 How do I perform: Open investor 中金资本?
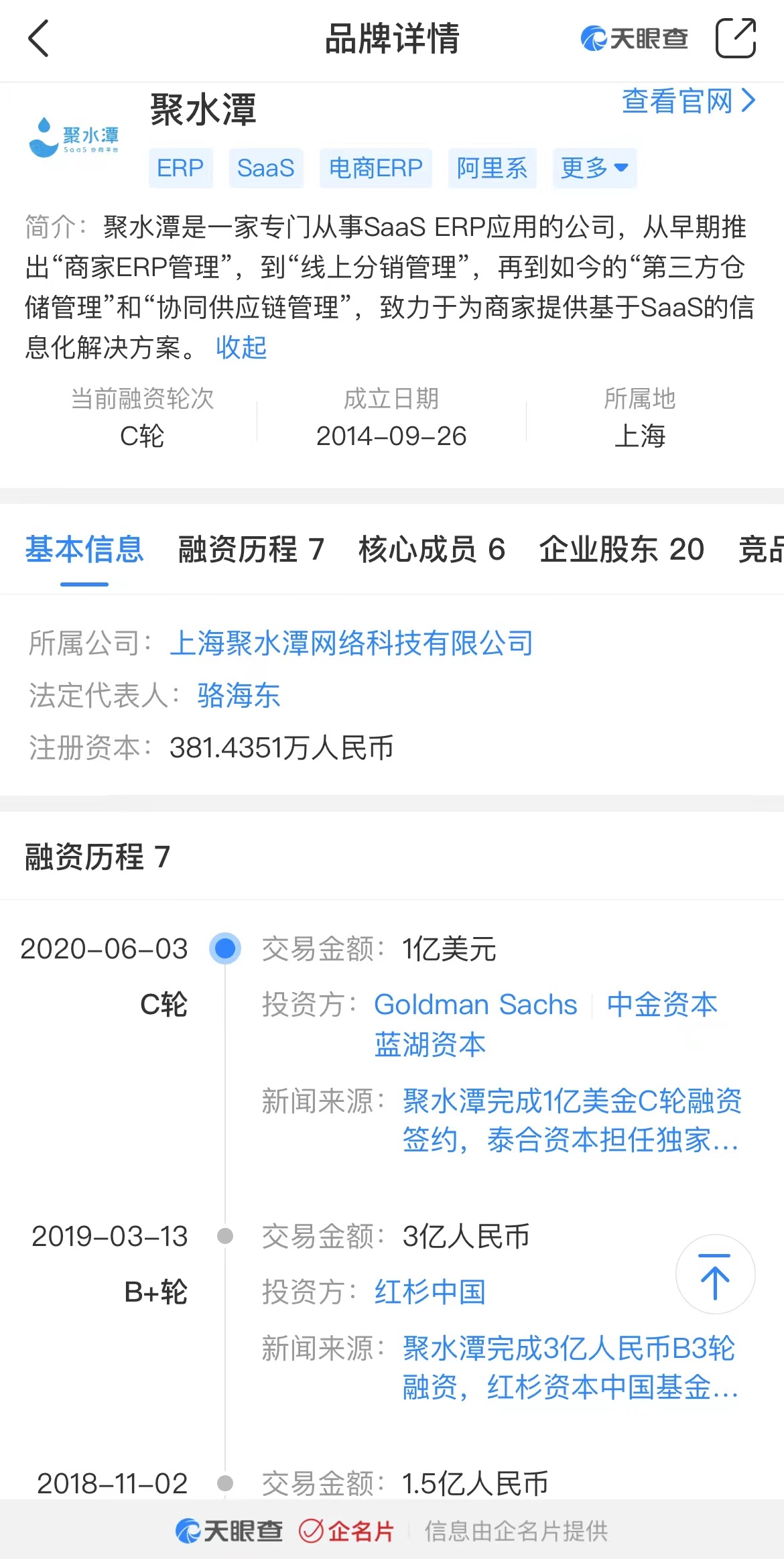(x=662, y=1005)
